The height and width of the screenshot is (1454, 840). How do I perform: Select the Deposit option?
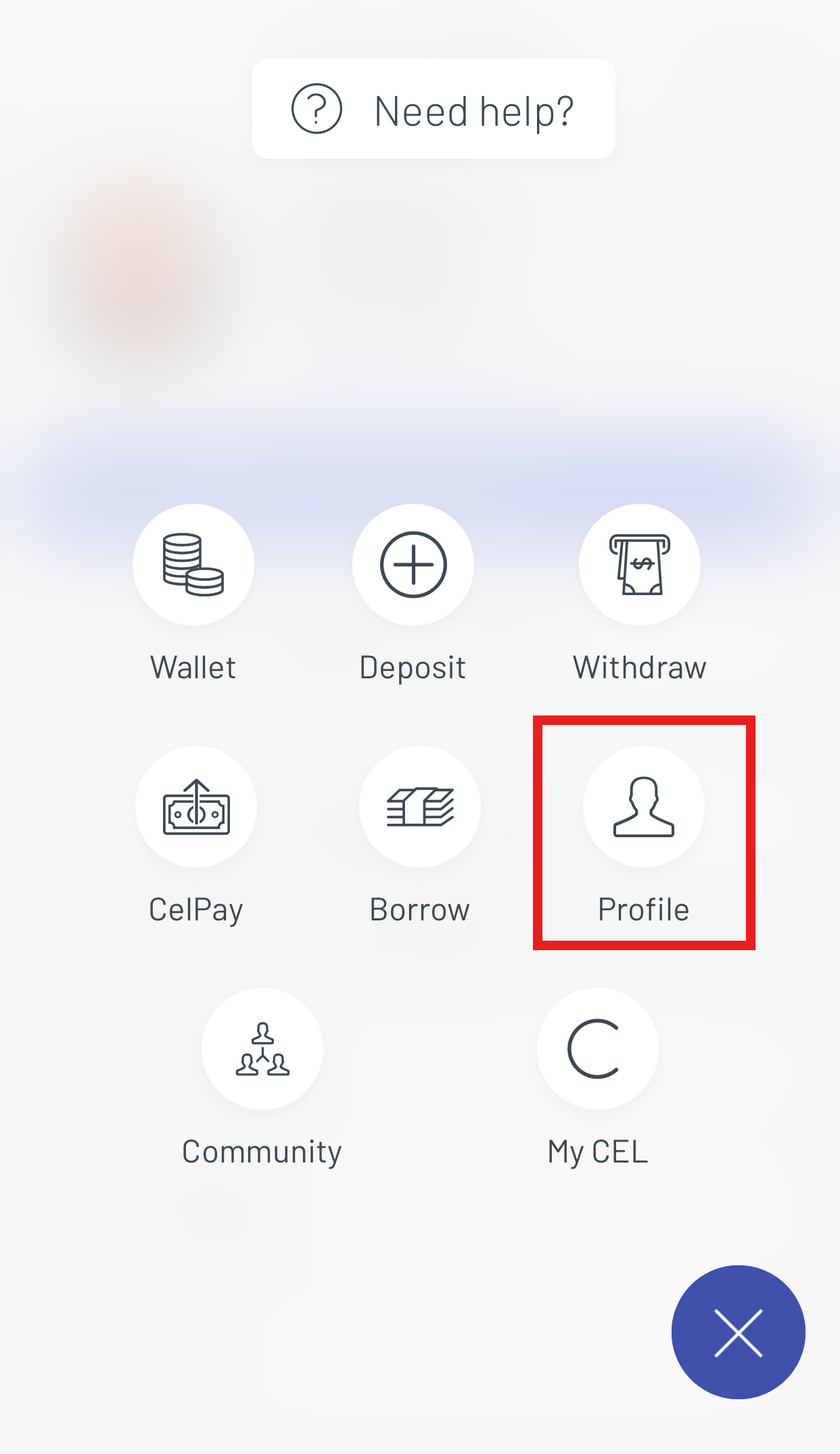coord(413,565)
